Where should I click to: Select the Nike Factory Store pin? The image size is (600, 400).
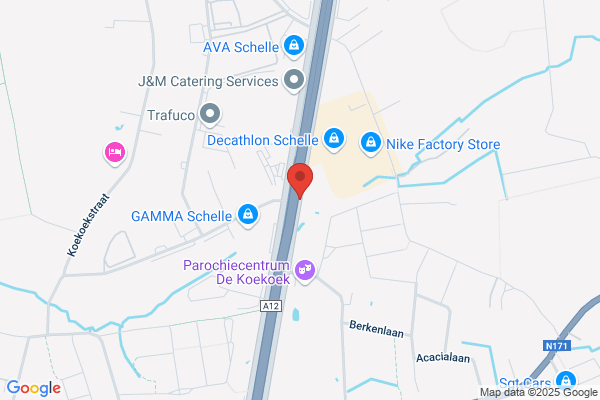point(371,144)
